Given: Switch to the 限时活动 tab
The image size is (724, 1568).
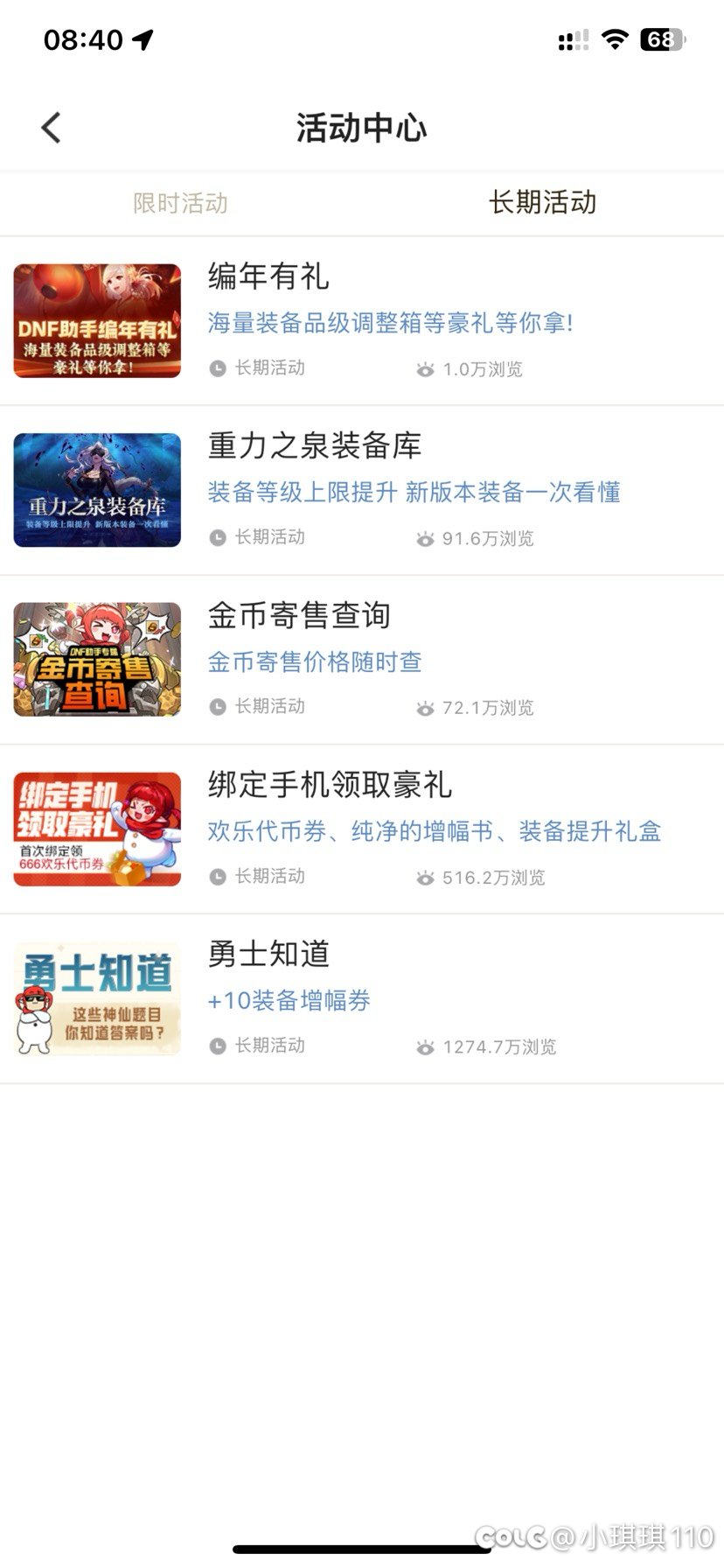Looking at the screenshot, I should (x=180, y=203).
